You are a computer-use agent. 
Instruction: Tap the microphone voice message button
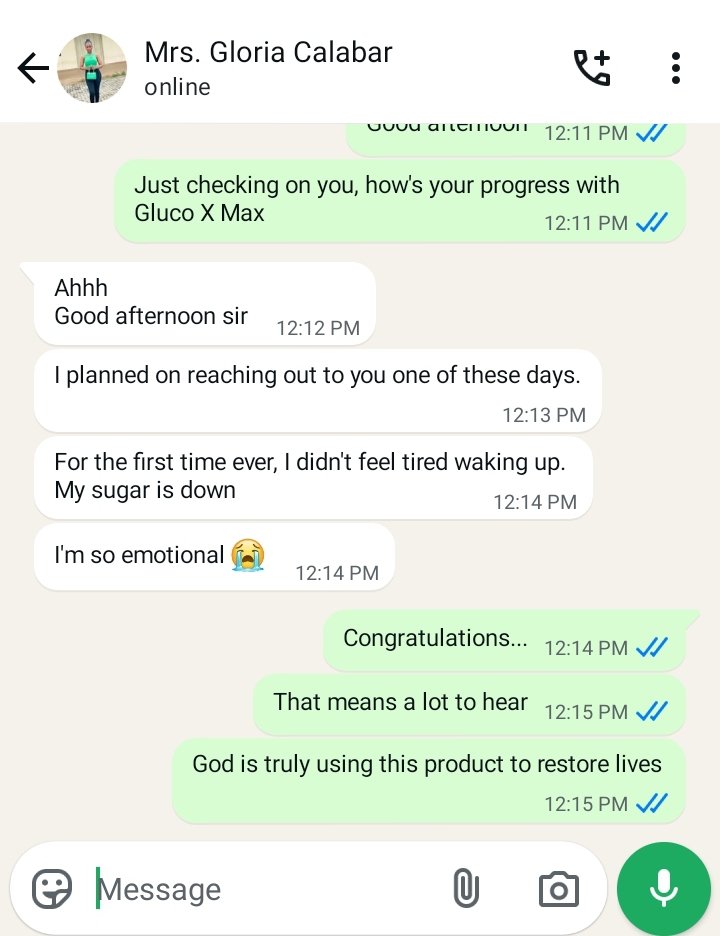663,888
